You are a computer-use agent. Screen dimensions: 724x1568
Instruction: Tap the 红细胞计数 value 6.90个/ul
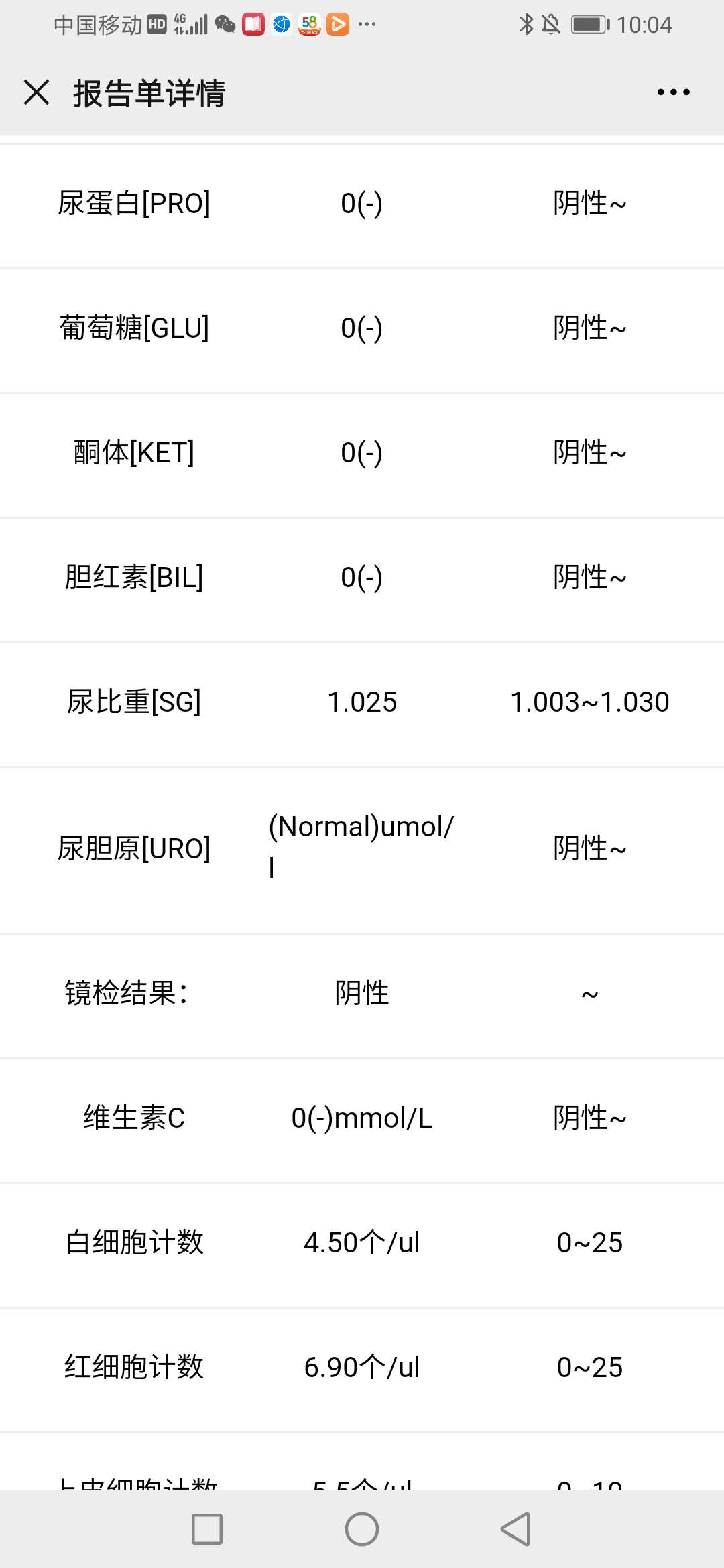362,1367
